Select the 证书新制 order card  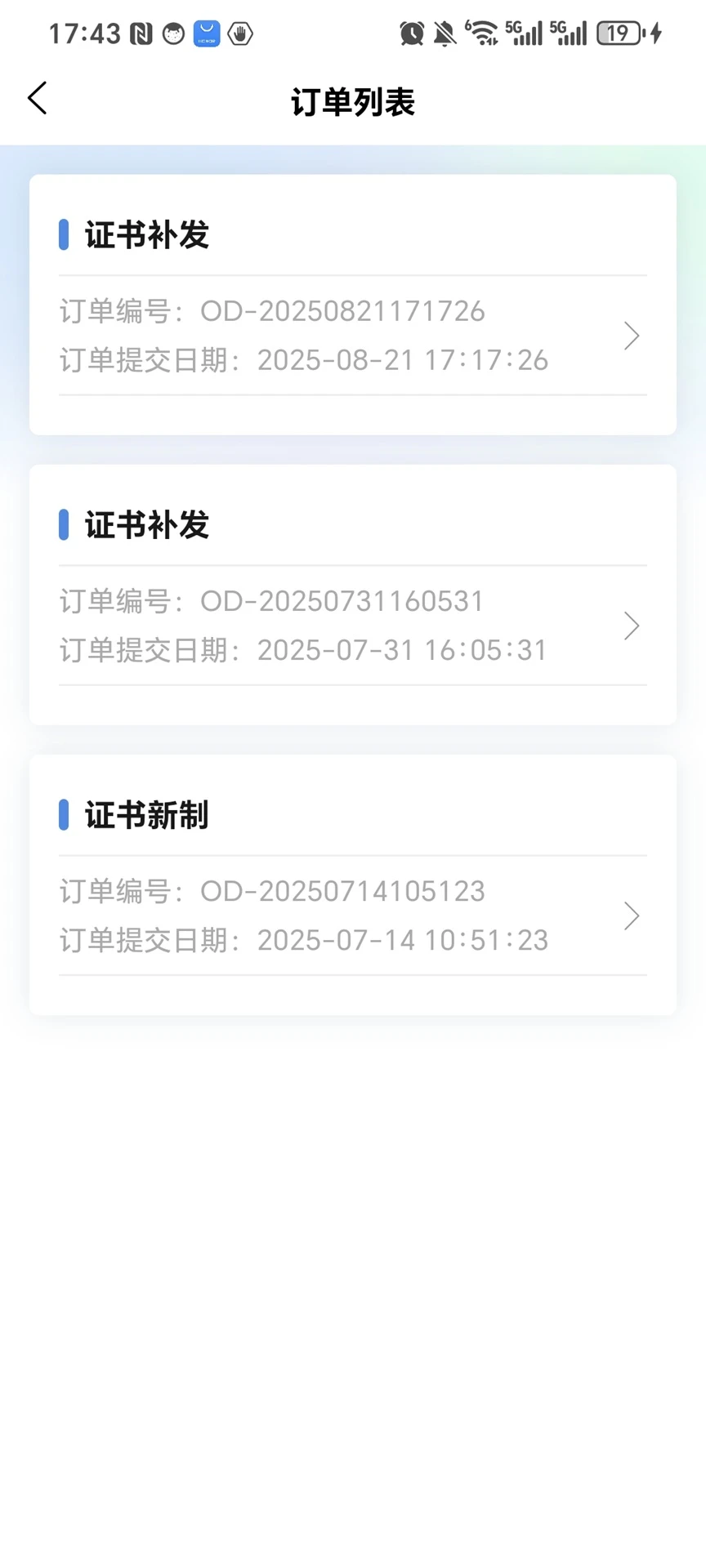pos(351,884)
